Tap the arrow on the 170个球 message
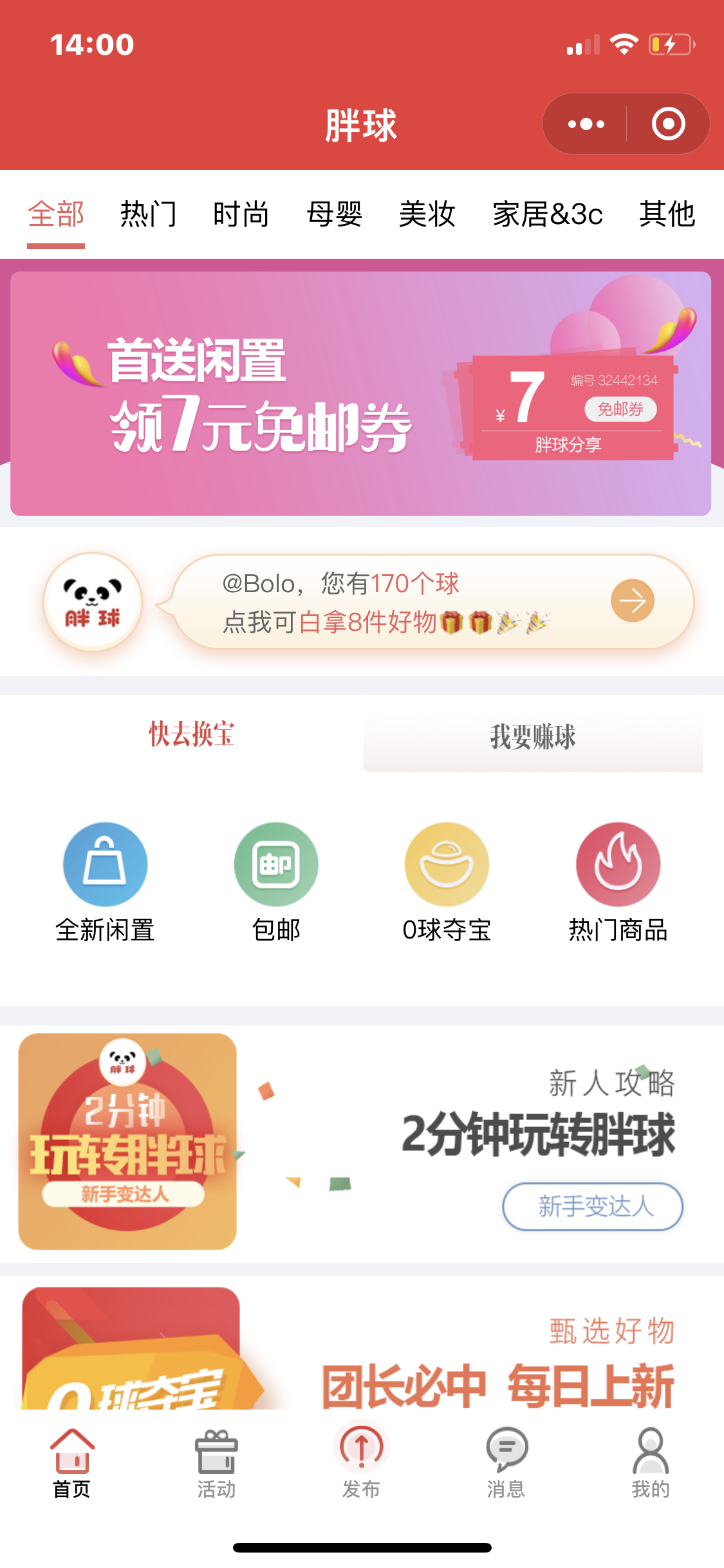724x1568 pixels. click(632, 601)
